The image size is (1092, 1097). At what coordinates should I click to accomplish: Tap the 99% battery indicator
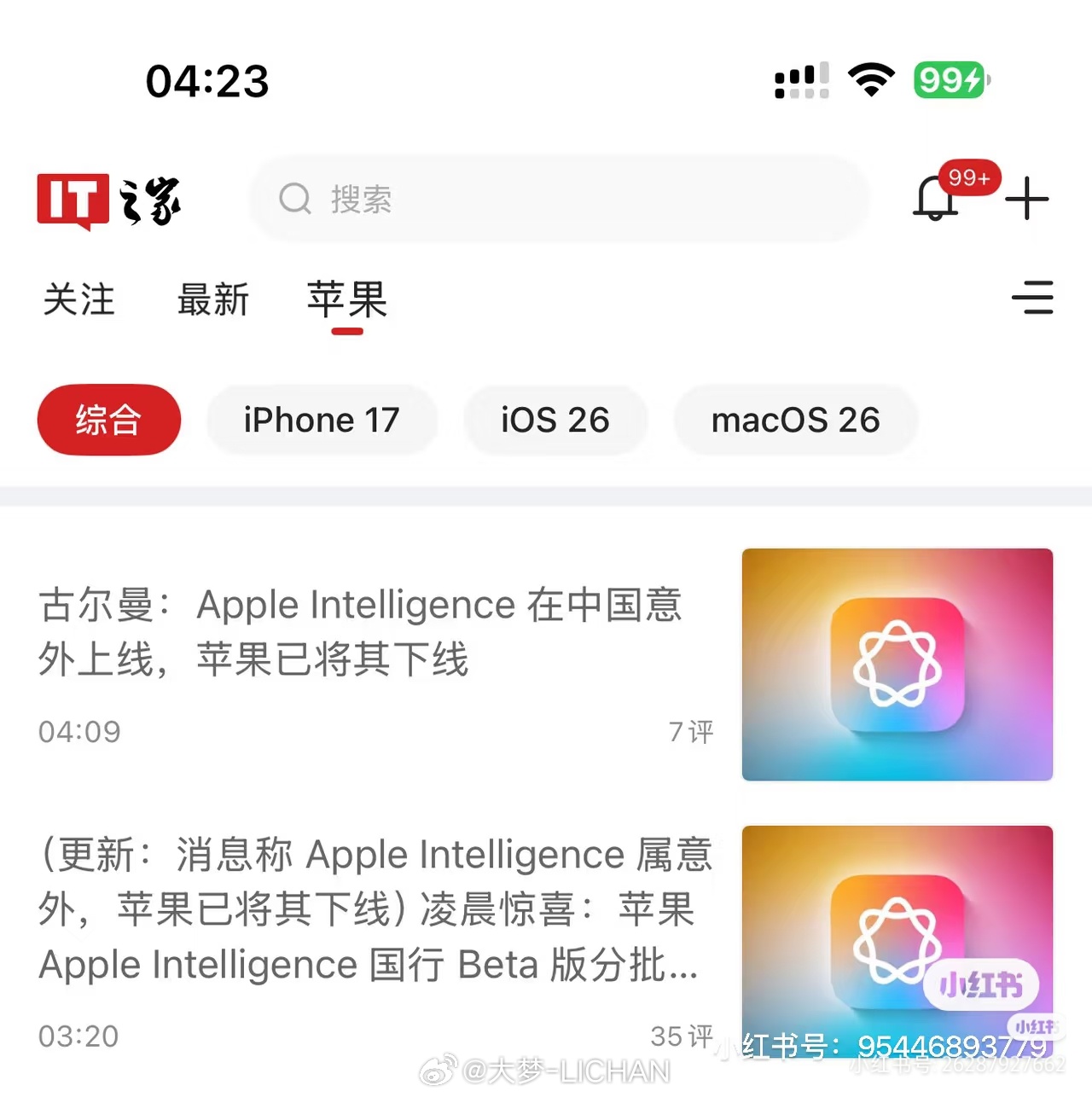(x=949, y=79)
